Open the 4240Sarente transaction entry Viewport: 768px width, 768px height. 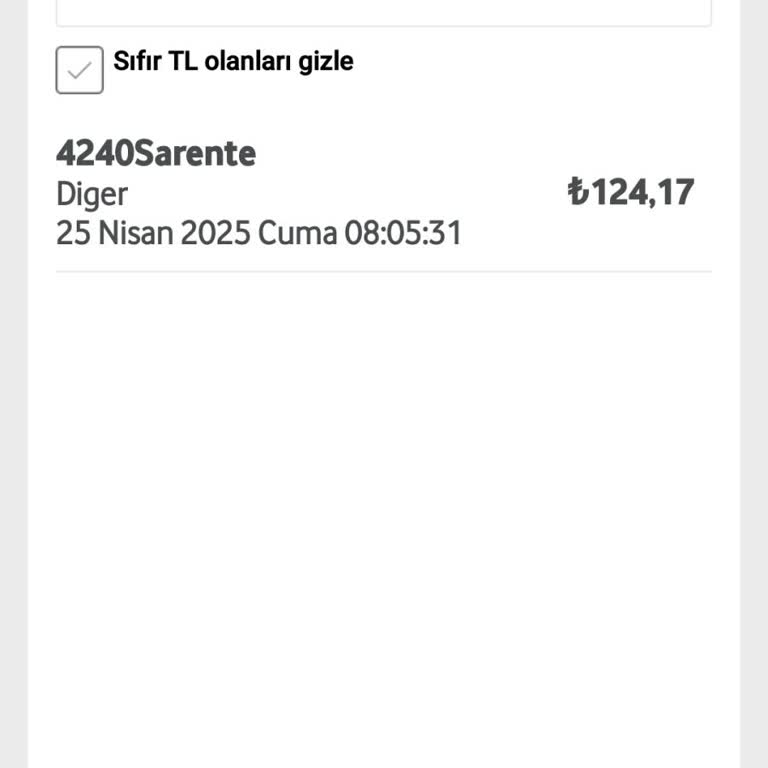[x=383, y=192]
